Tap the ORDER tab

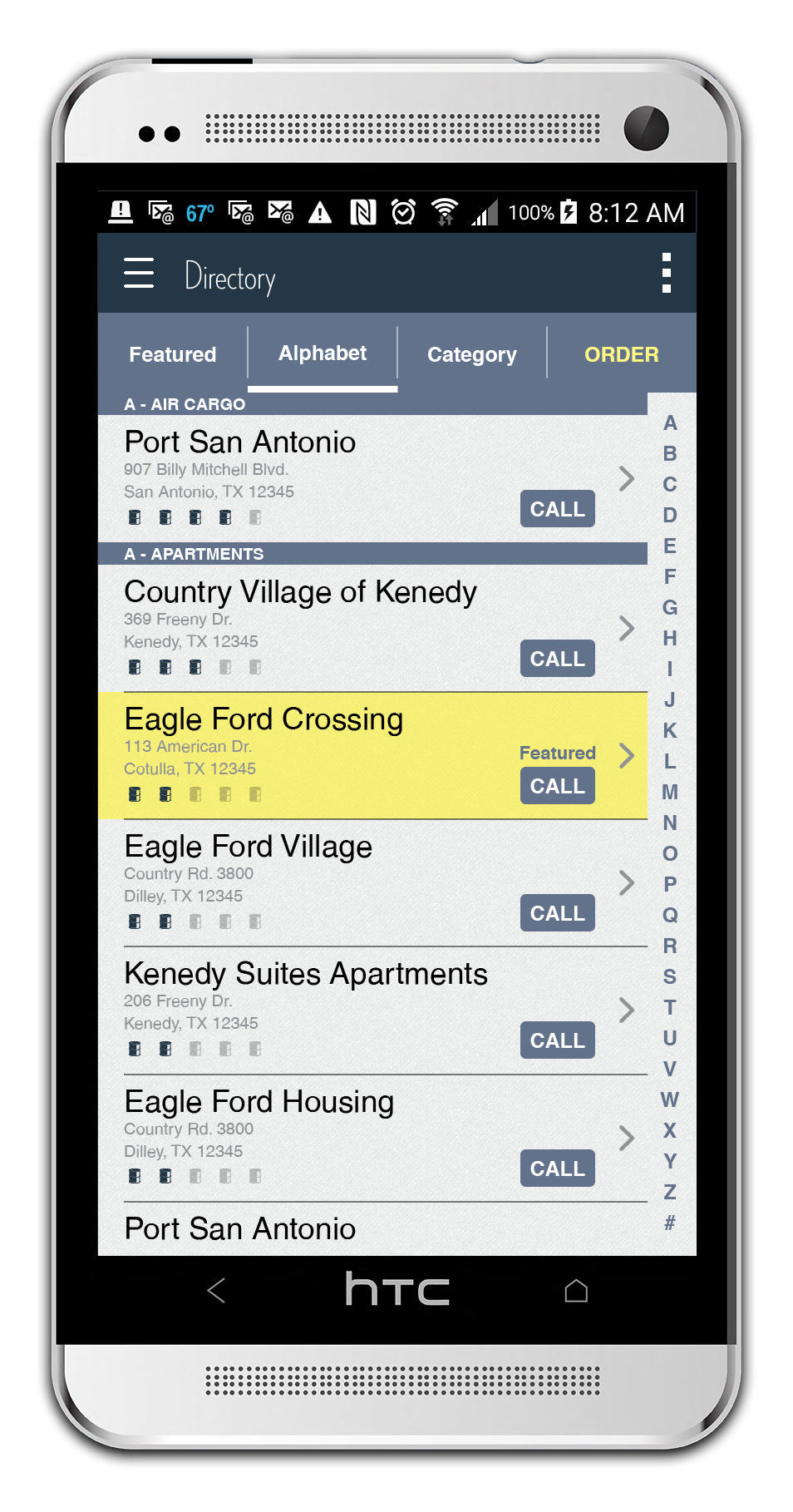tap(621, 354)
